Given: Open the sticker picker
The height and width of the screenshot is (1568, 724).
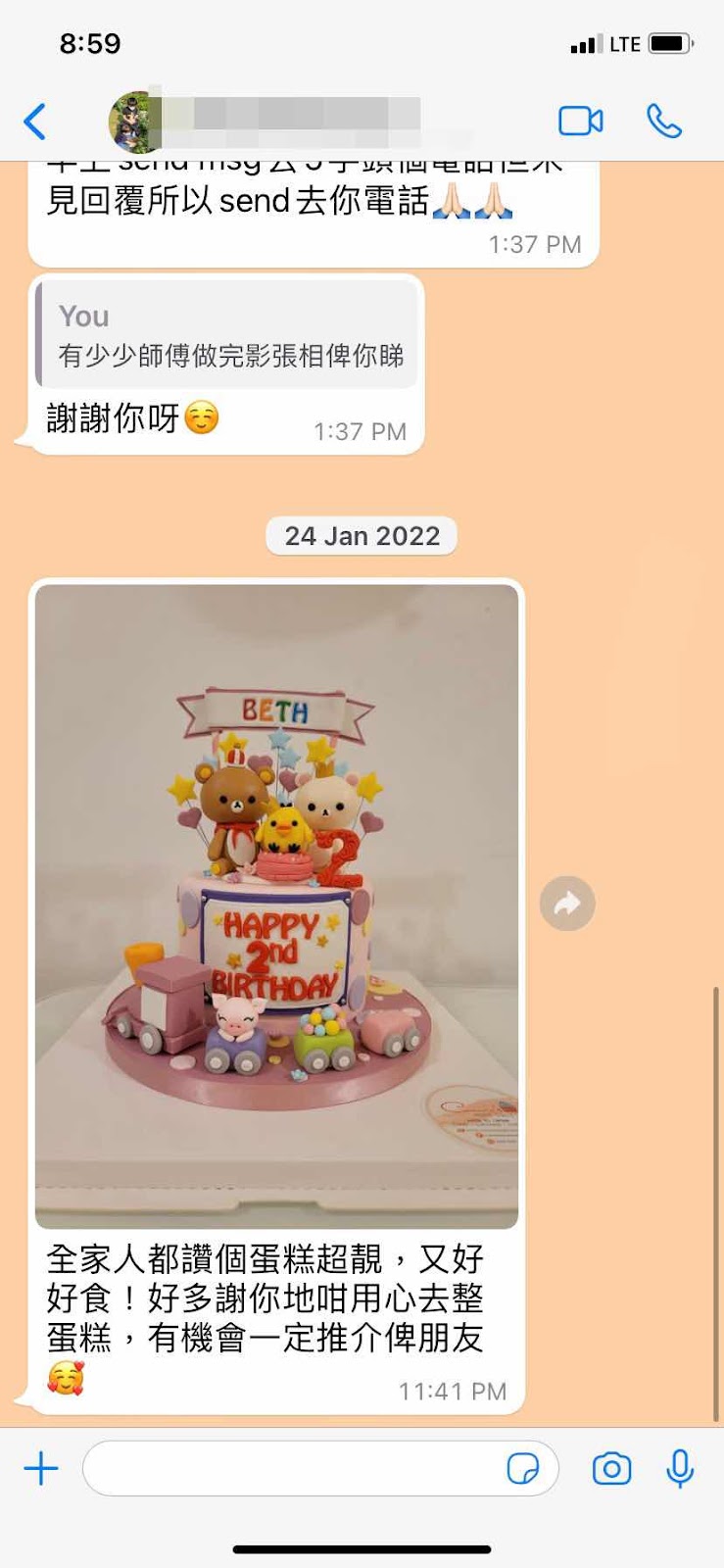Looking at the screenshot, I should 523,1469.
